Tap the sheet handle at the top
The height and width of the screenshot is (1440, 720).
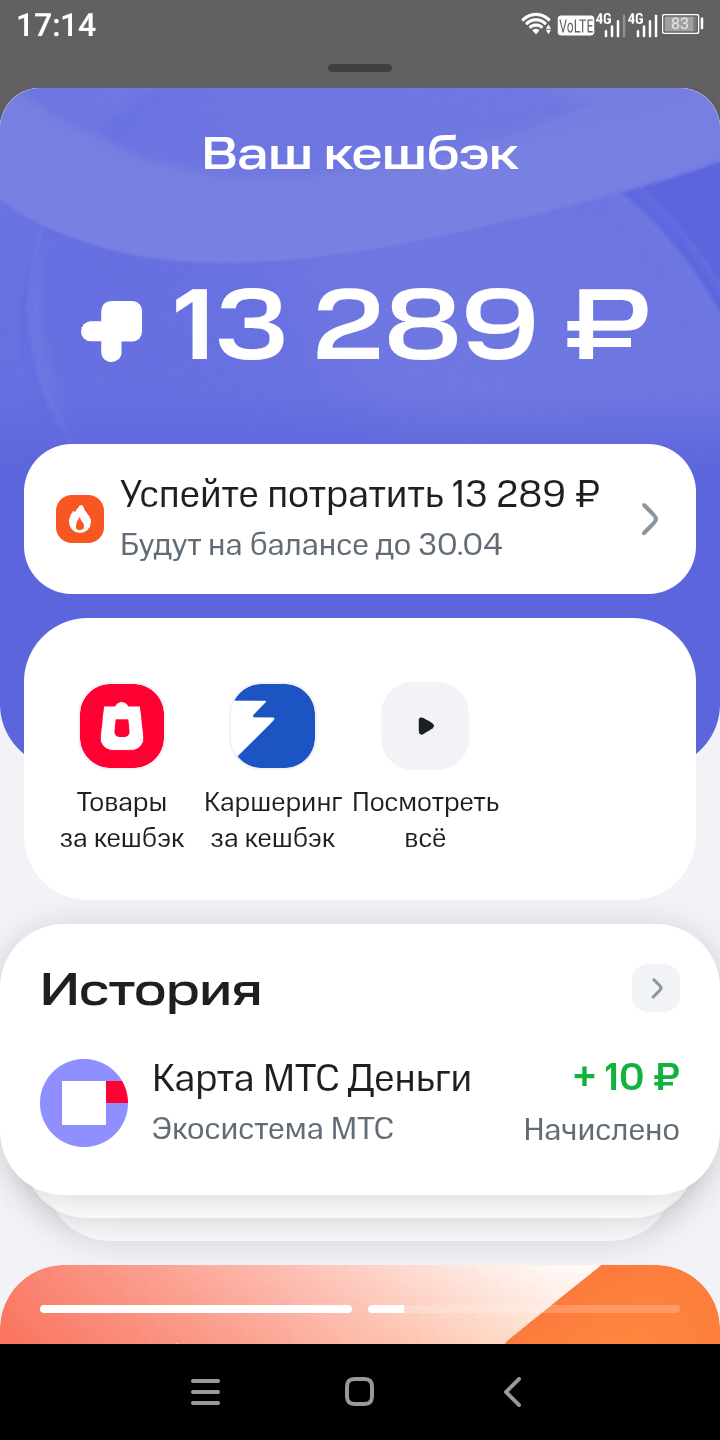[x=360, y=68]
